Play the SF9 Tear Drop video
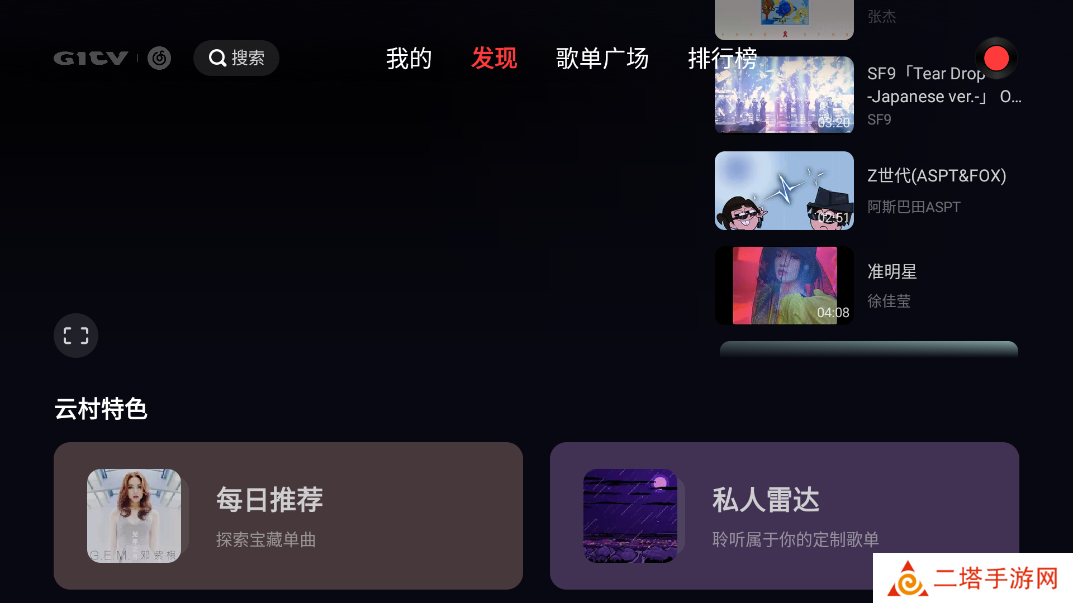The height and width of the screenshot is (603, 1073). 785,95
